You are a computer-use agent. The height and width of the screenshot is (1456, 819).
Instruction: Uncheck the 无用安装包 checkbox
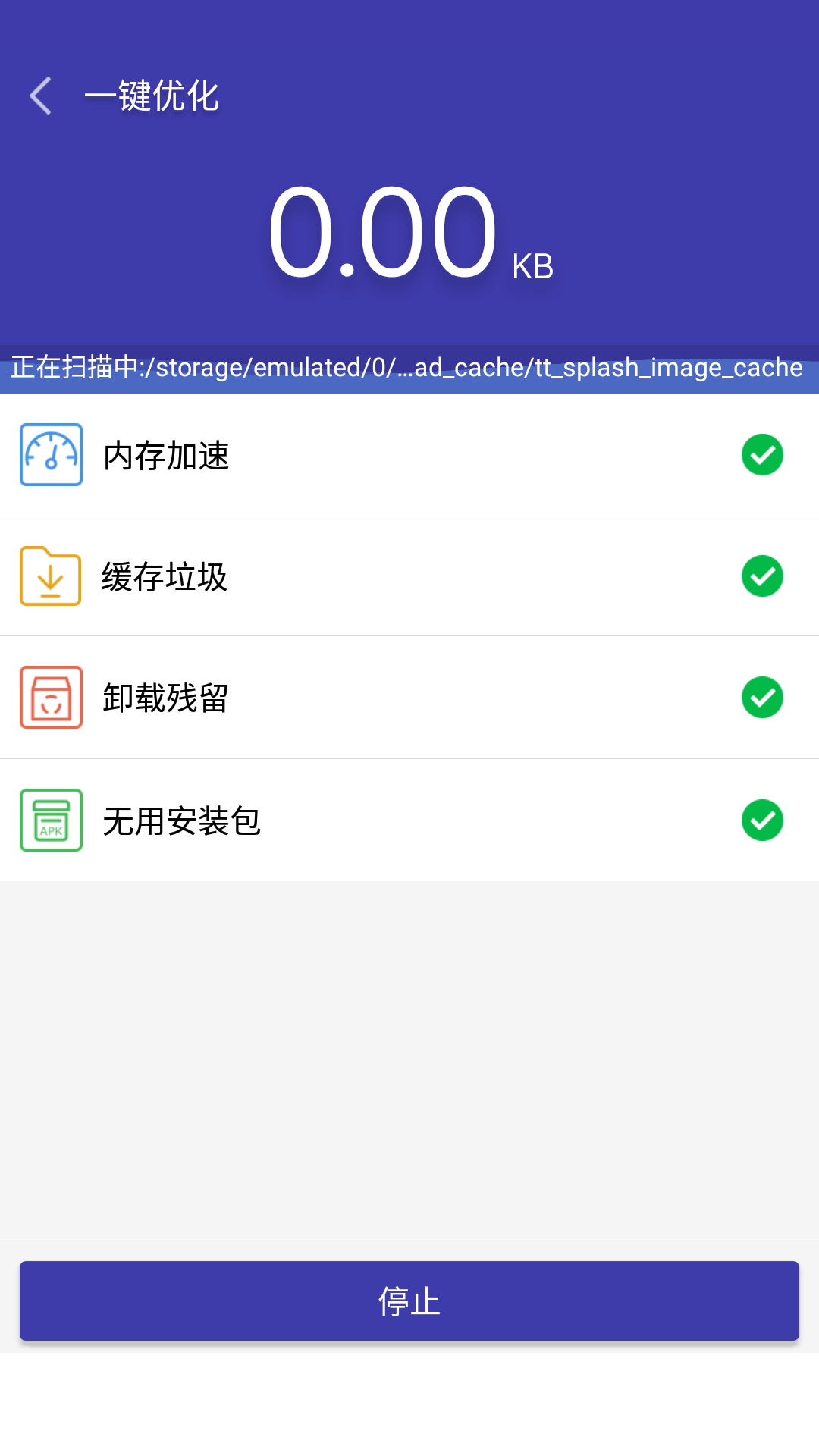tap(762, 821)
